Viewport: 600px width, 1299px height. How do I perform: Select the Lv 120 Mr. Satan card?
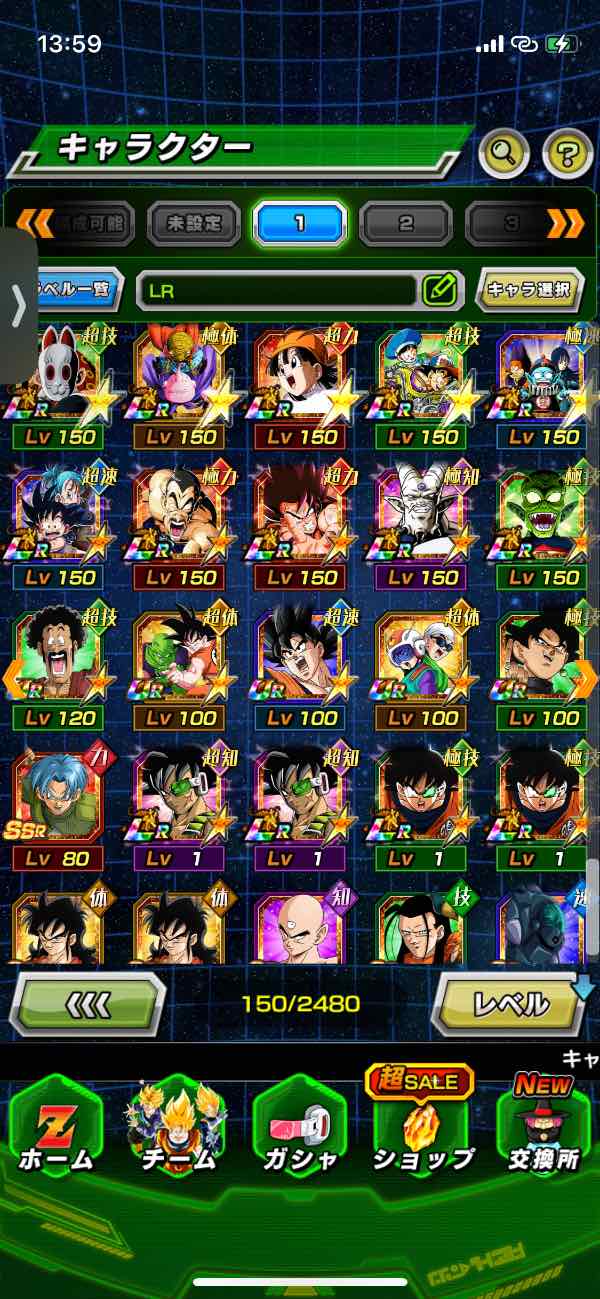[56, 668]
